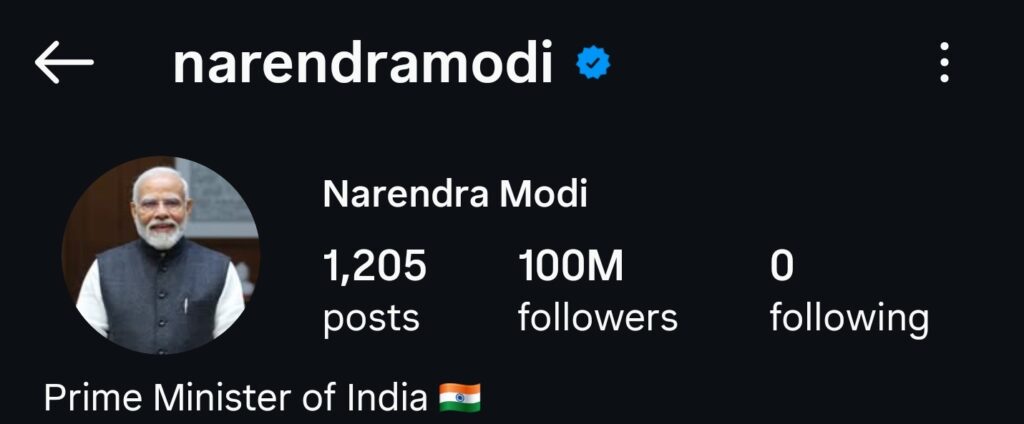Go back using the top-left arrow
This screenshot has height=424, width=1024.
coord(64,63)
